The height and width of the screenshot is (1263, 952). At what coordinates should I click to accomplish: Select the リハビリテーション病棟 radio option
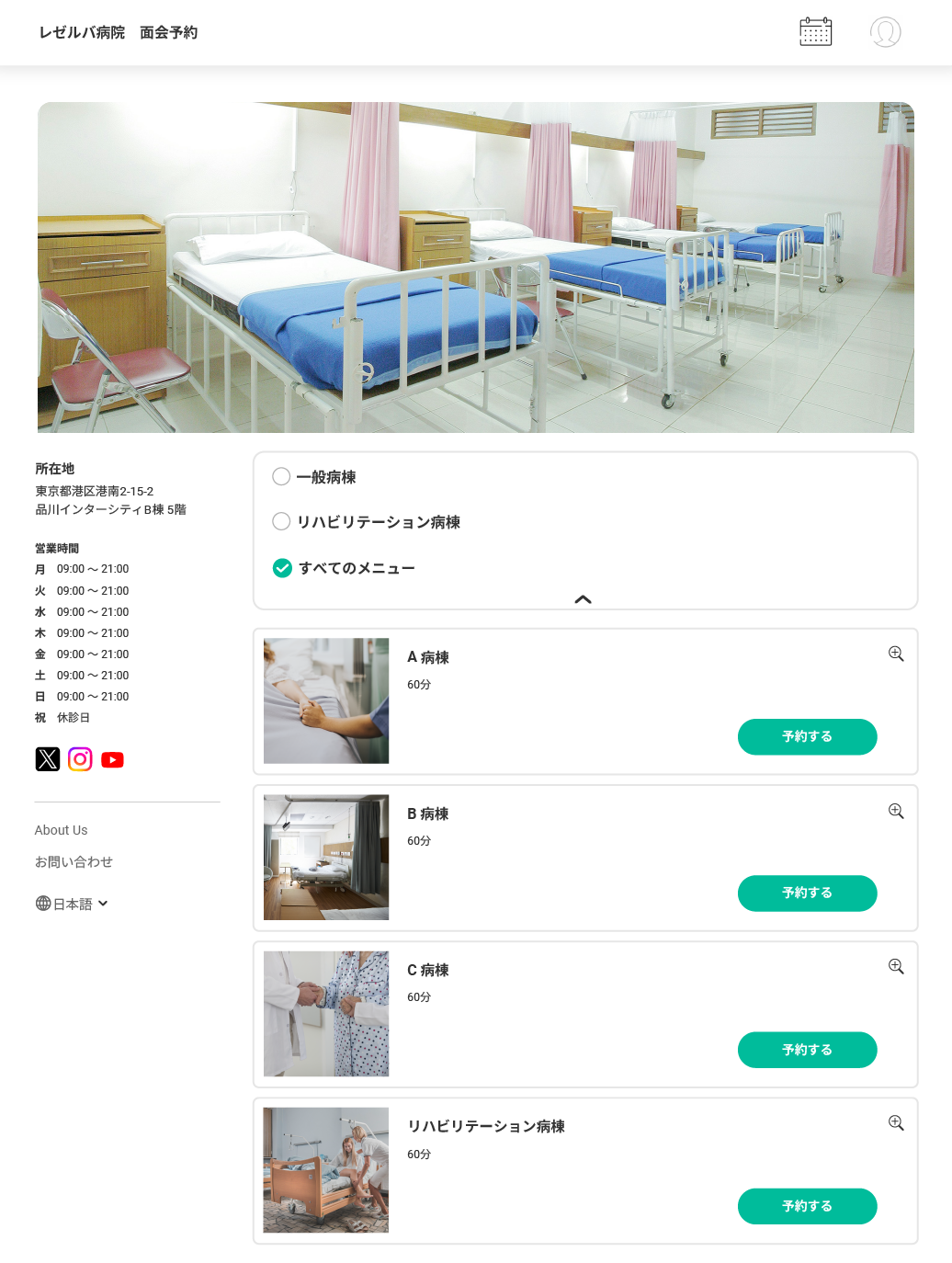click(x=282, y=521)
